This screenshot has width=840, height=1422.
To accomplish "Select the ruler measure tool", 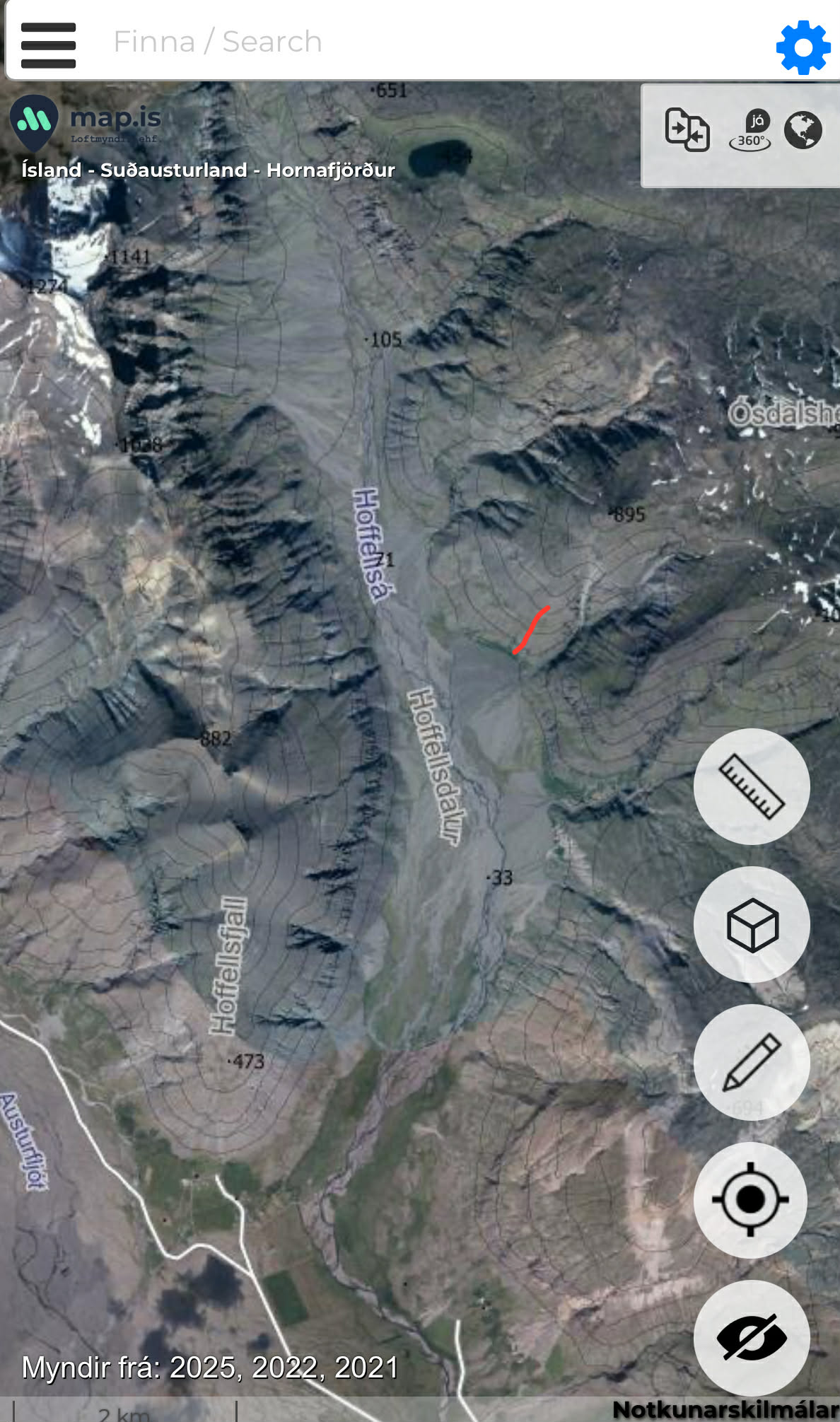I will pos(752,786).
